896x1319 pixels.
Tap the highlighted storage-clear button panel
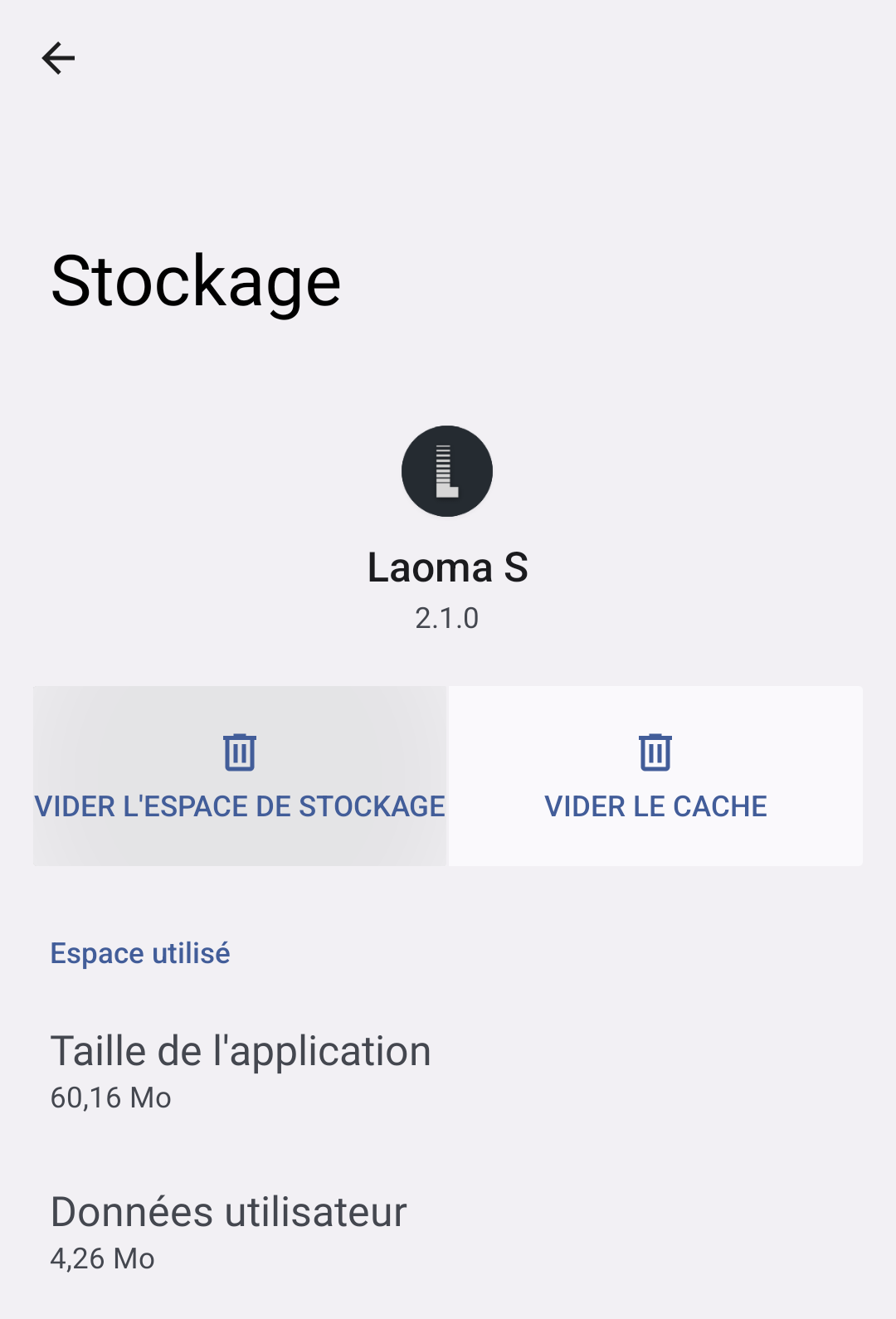(x=239, y=776)
